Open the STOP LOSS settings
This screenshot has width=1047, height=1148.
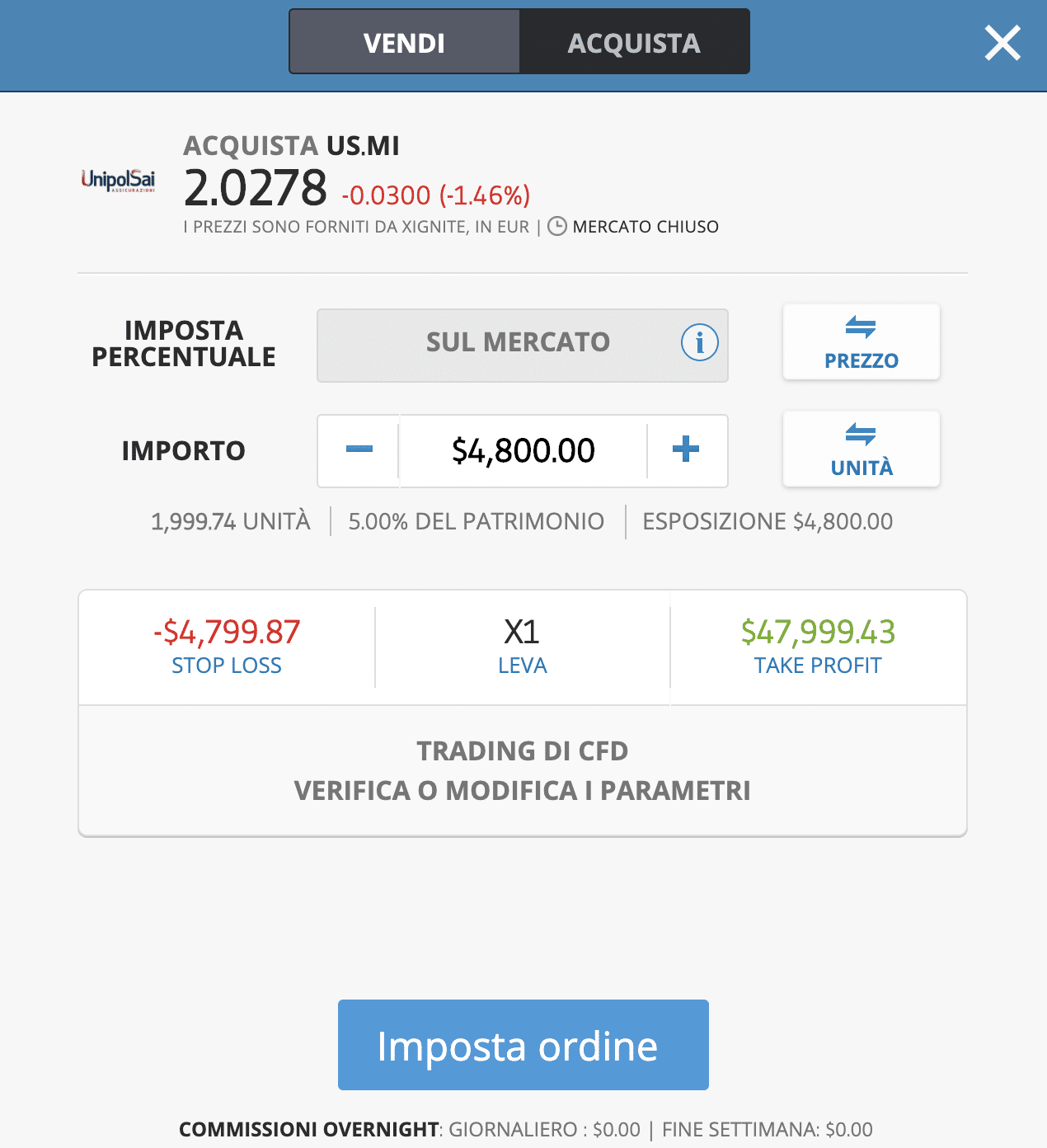[227, 647]
